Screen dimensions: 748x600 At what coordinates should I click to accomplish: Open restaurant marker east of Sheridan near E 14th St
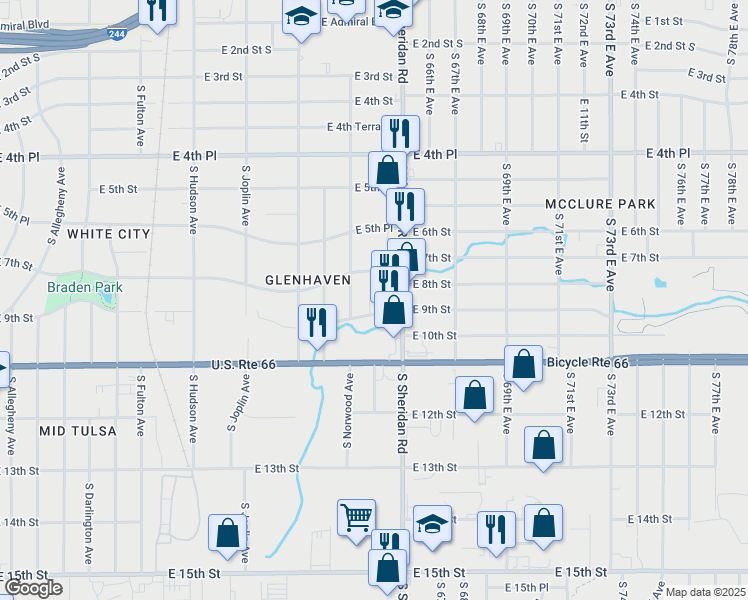496,530
